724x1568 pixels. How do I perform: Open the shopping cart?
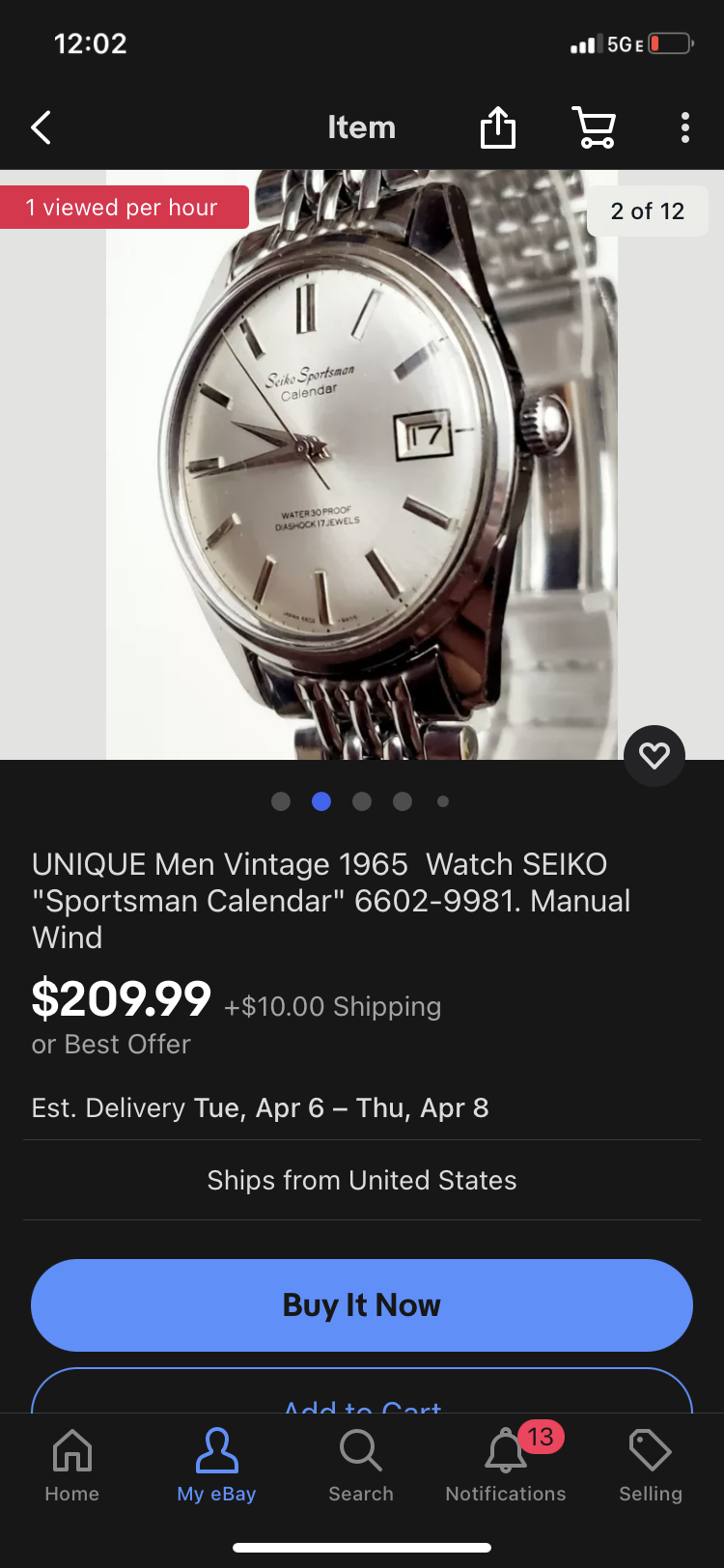(x=594, y=127)
